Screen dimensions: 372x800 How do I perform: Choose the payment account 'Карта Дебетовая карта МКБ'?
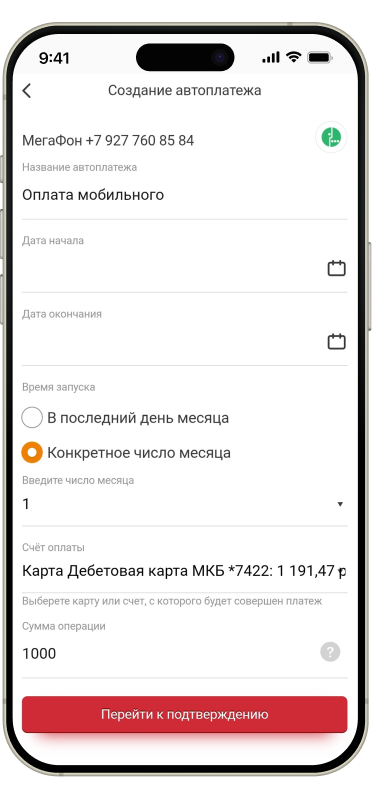pos(184,571)
